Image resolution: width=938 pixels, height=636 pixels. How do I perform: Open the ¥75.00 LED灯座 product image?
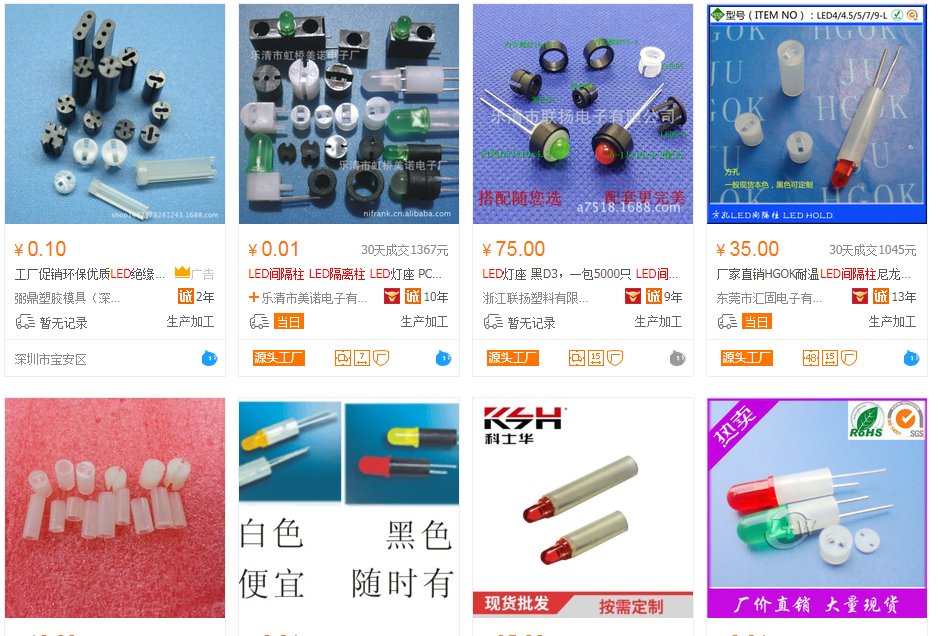[x=583, y=114]
